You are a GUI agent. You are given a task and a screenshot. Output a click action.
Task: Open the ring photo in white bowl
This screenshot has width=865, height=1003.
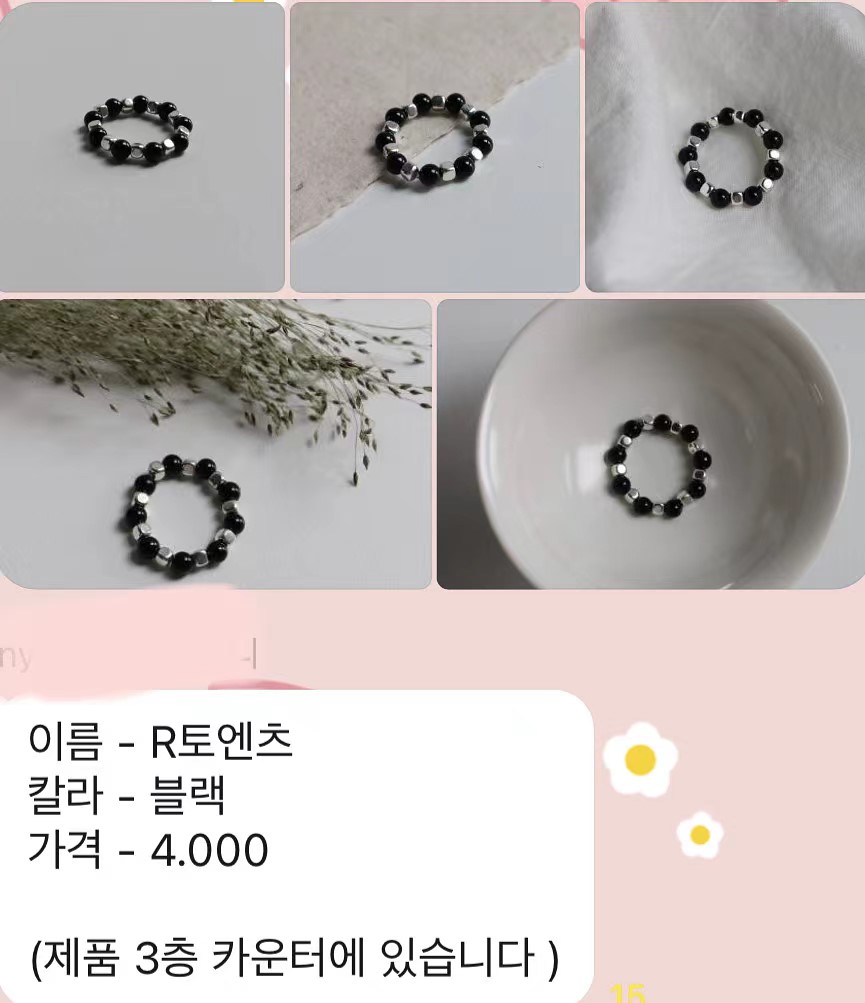tap(650, 444)
